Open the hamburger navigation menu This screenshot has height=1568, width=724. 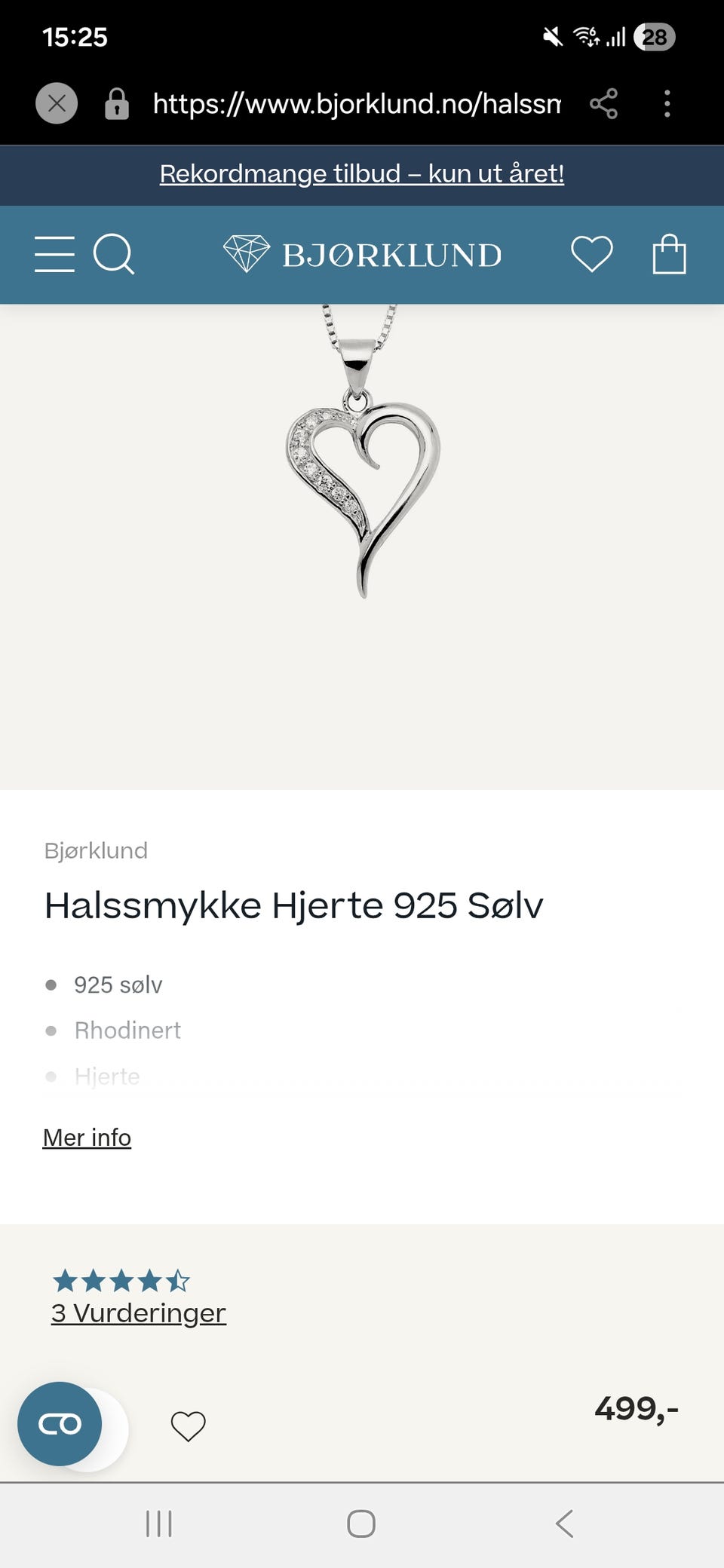54,254
